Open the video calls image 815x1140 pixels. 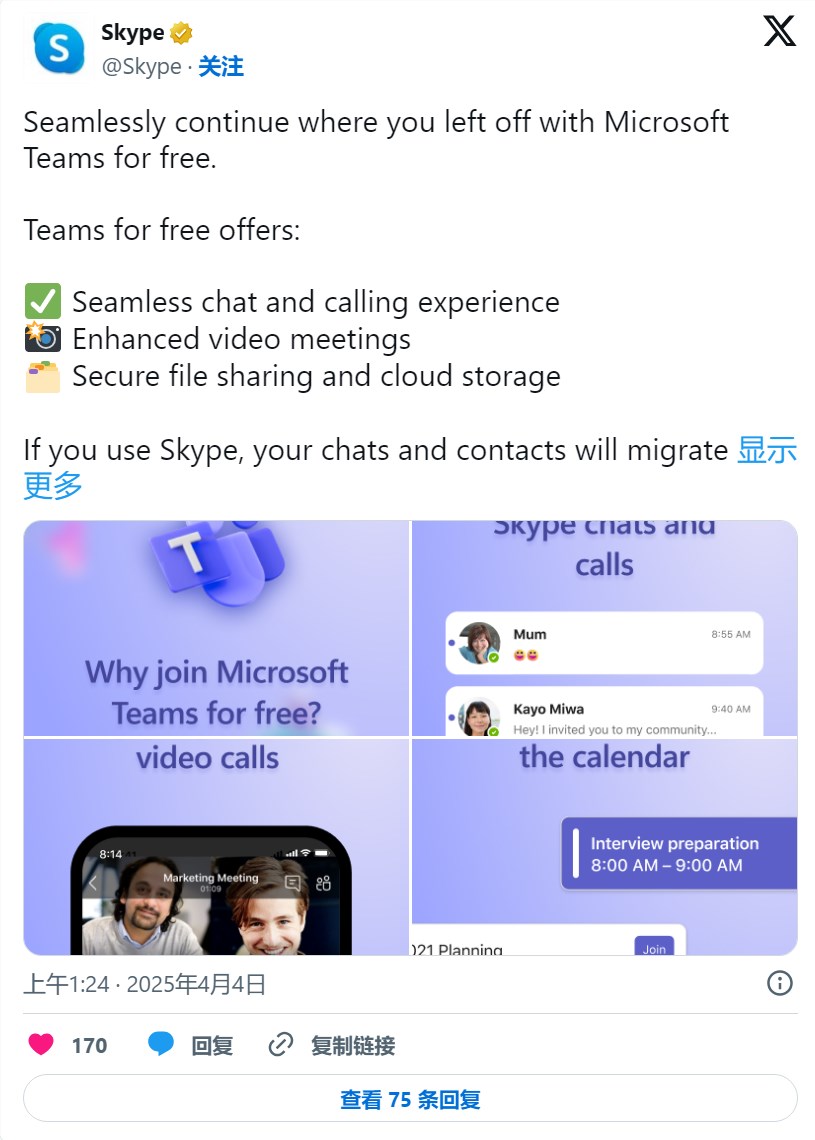[216, 846]
